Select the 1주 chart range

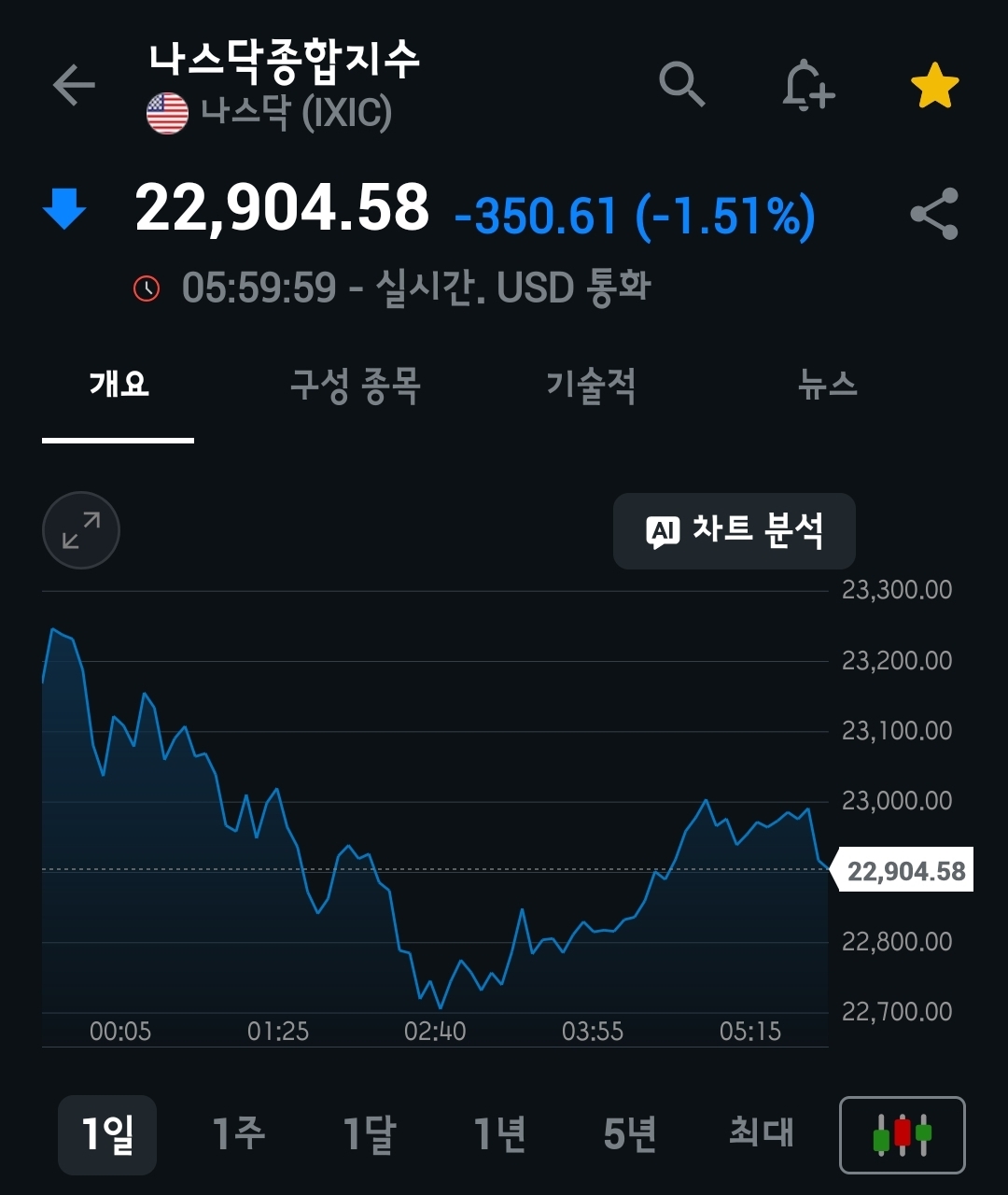pos(238,1134)
